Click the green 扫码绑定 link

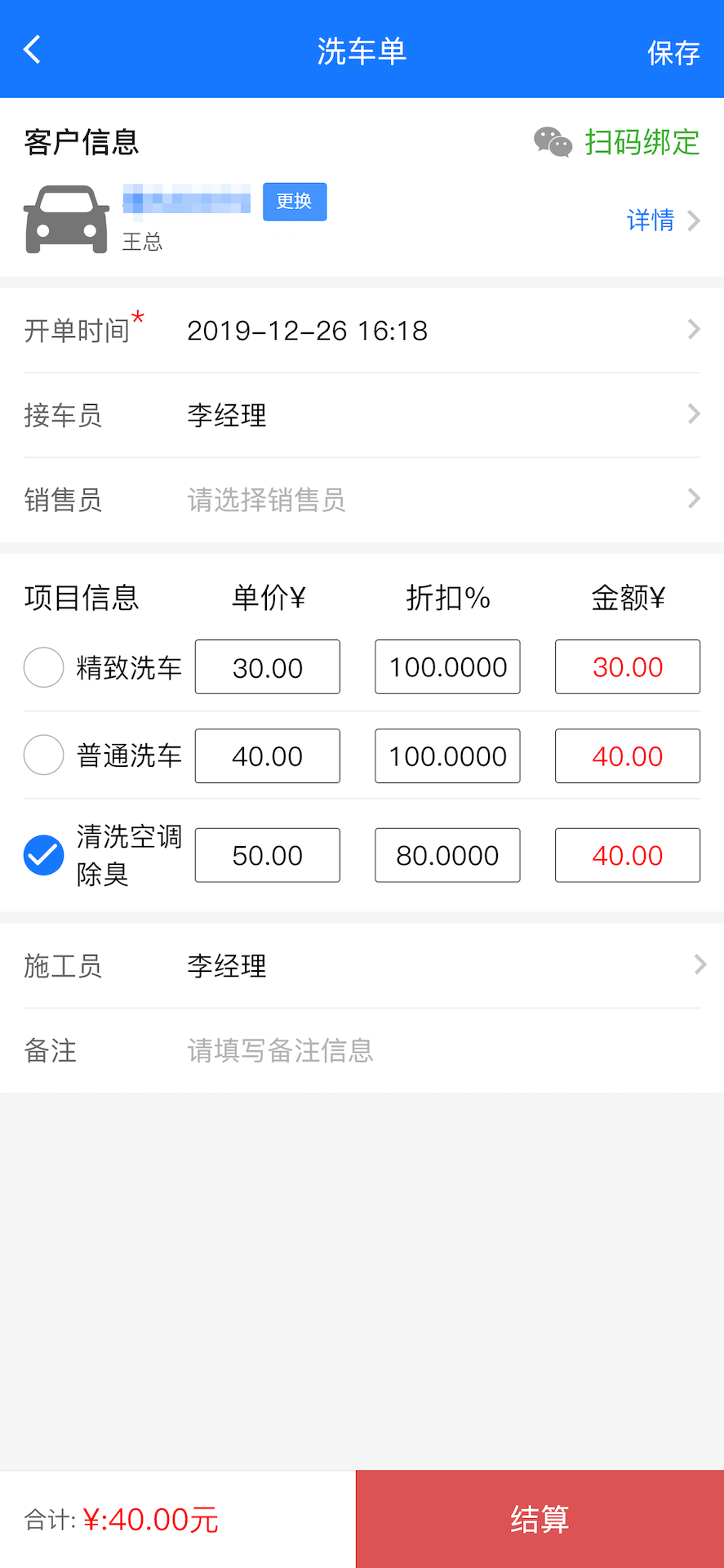(642, 143)
